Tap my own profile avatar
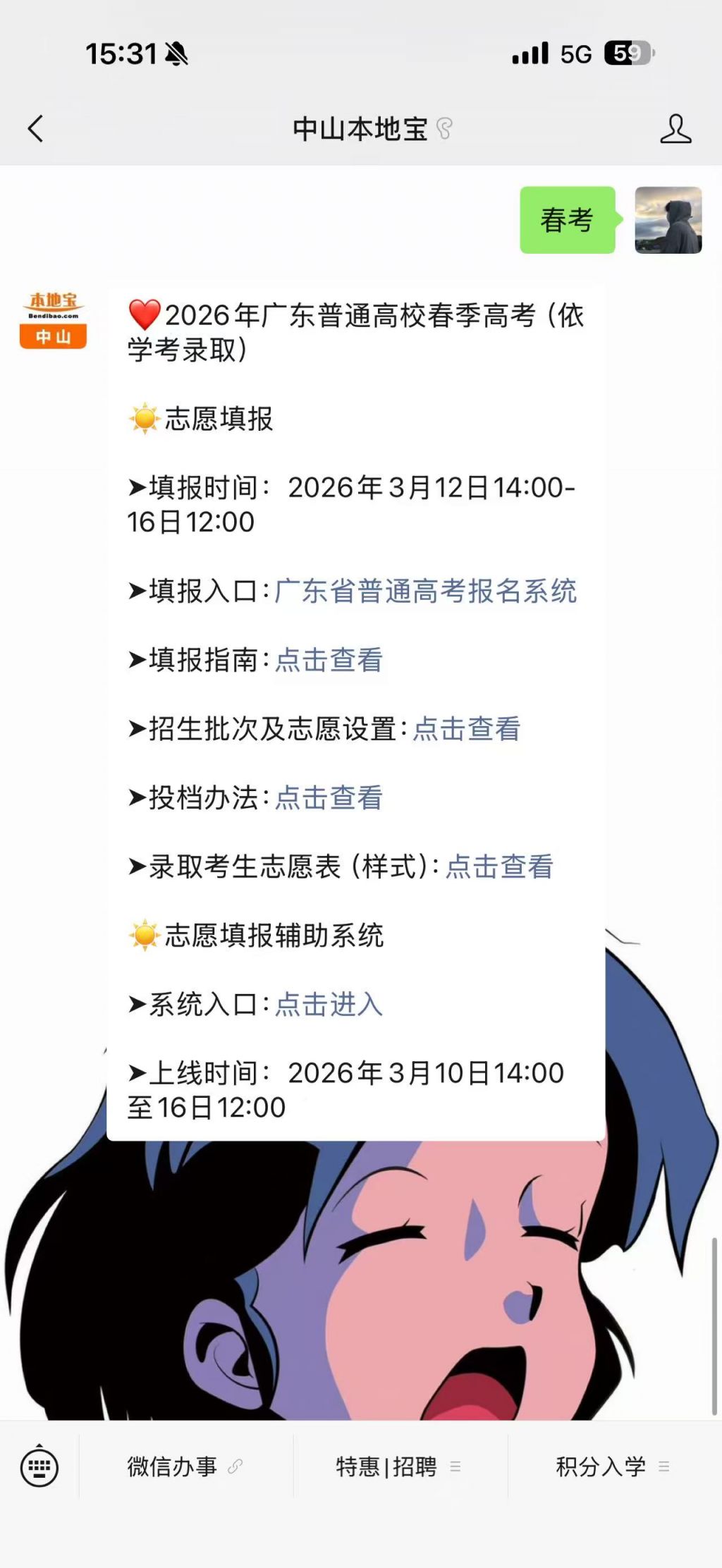 click(x=668, y=220)
